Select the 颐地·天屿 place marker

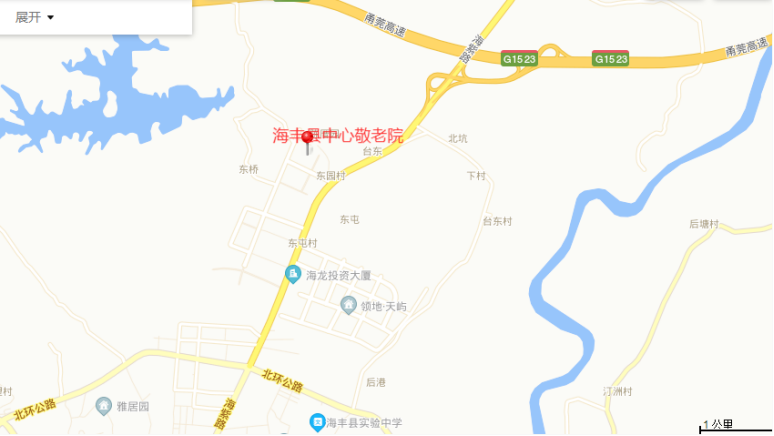coord(349,305)
